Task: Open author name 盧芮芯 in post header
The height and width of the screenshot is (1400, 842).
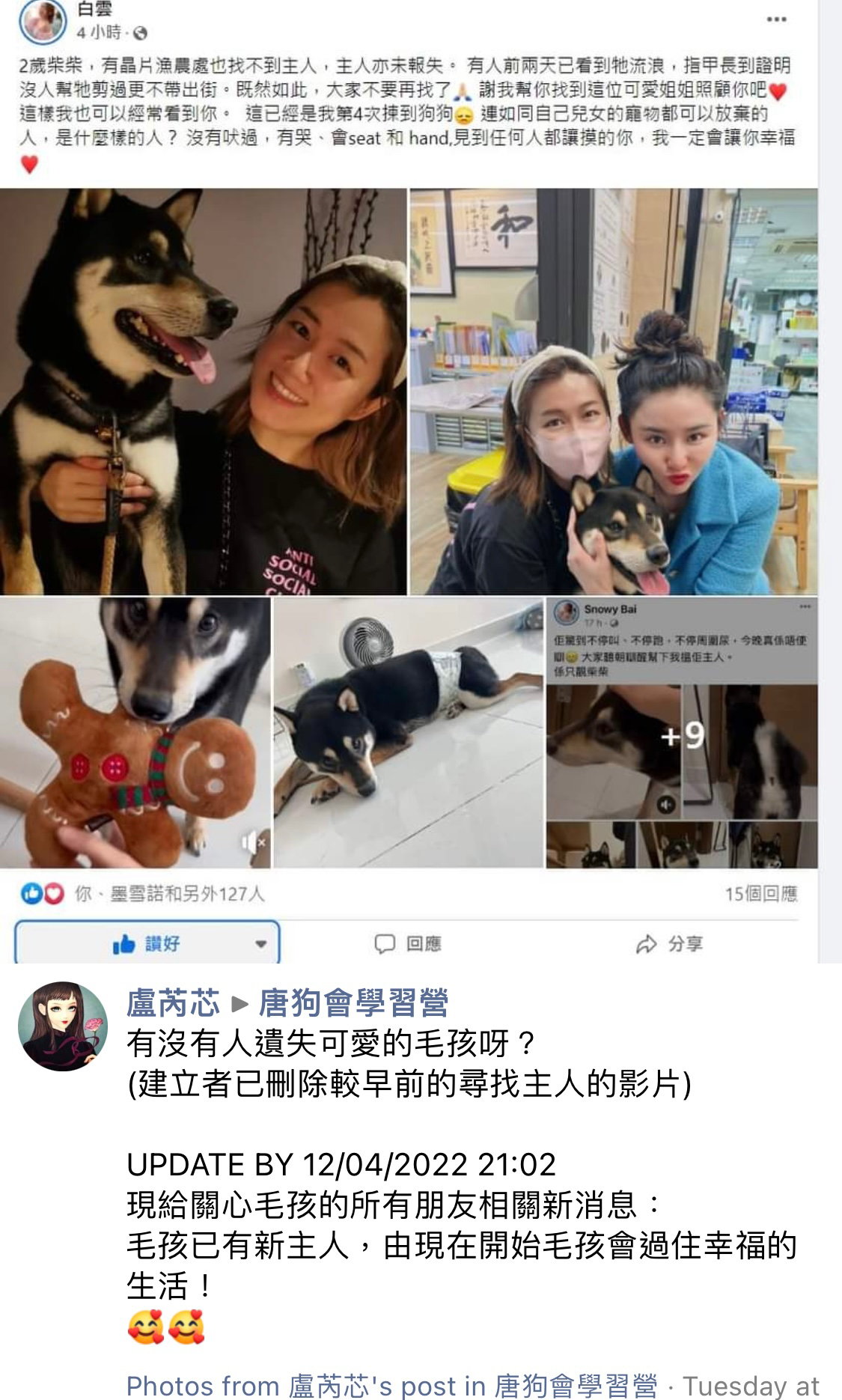Action: [x=173, y=1003]
